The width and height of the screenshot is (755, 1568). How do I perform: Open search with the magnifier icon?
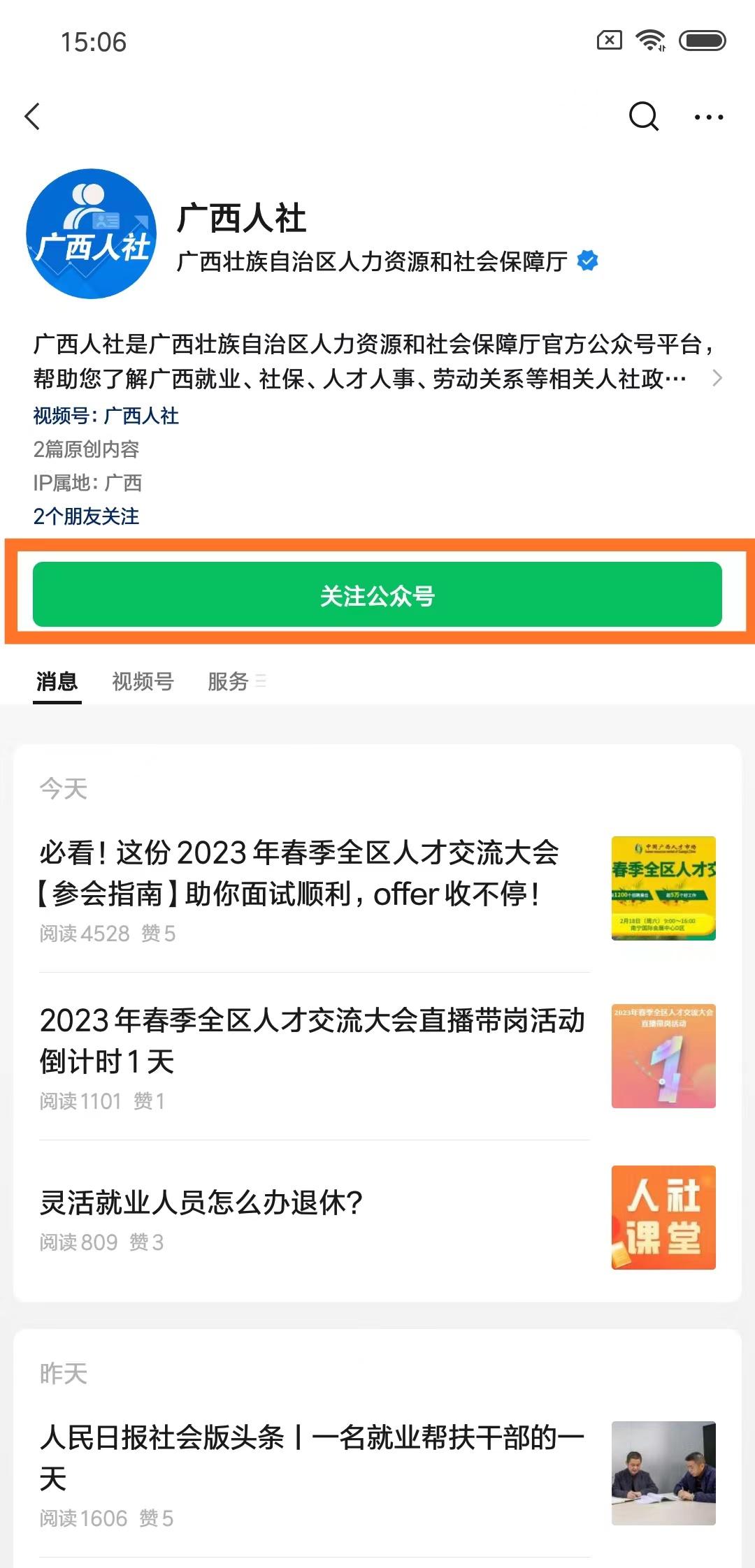(x=643, y=117)
